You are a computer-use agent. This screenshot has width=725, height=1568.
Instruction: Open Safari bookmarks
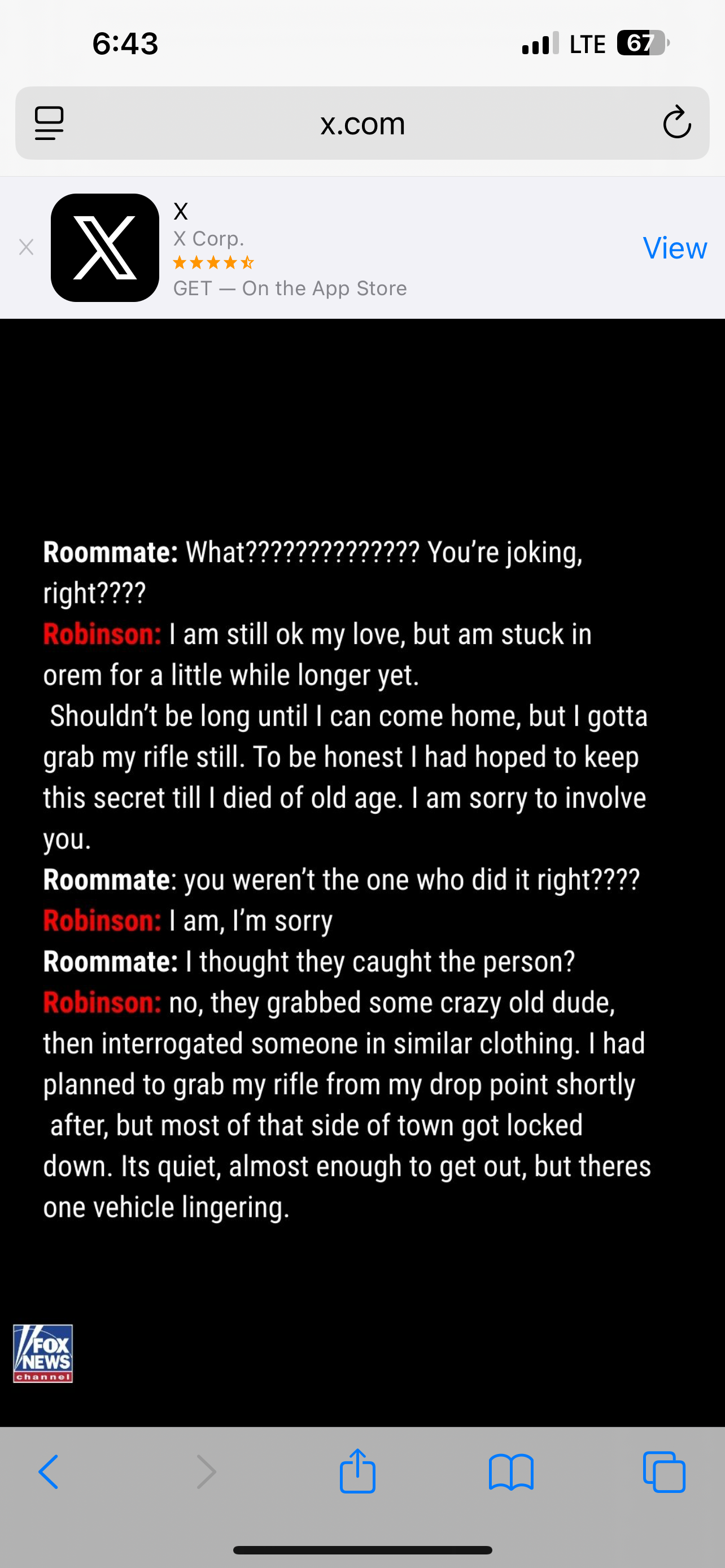coord(511,1472)
